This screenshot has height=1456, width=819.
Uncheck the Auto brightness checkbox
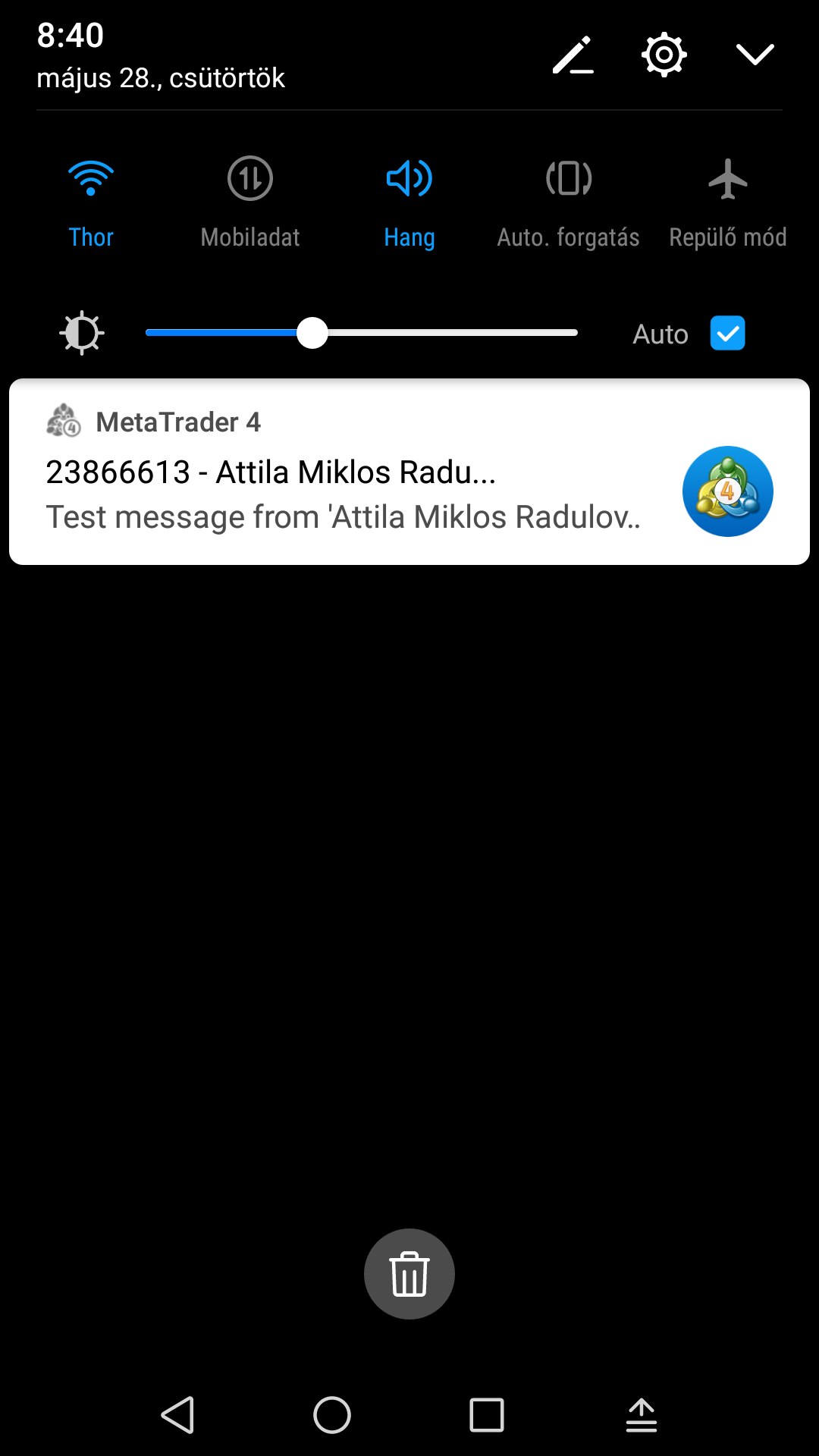[727, 334]
